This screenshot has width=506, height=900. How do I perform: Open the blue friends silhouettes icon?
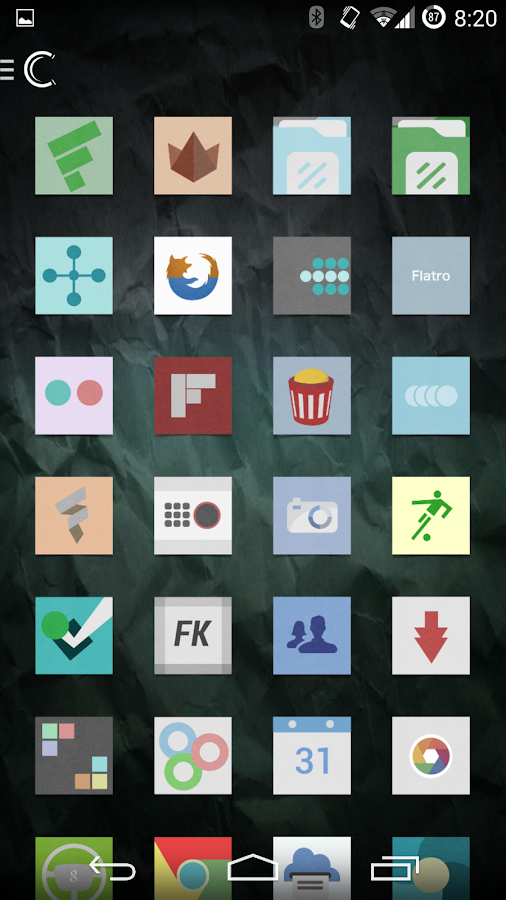click(312, 635)
